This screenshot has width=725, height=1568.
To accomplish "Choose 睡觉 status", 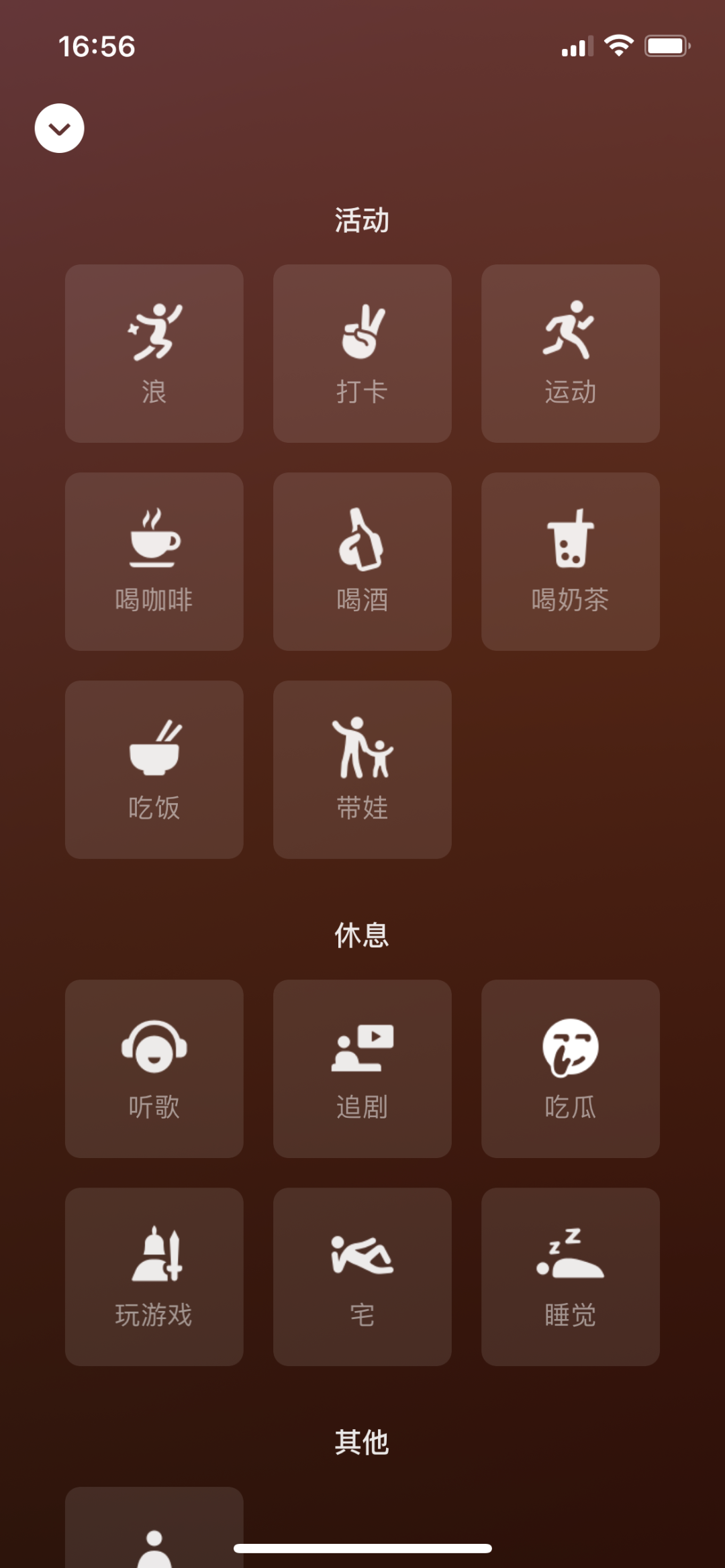I will tap(570, 1276).
